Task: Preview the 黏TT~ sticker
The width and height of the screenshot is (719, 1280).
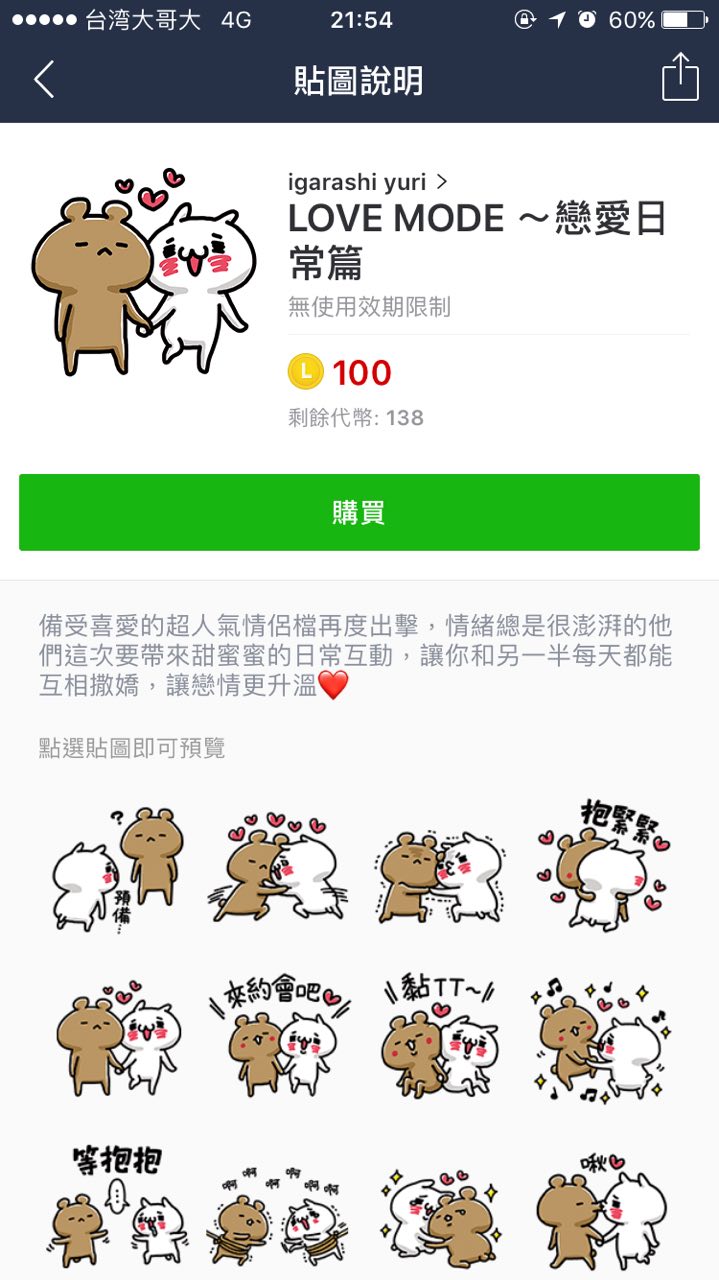Action: [x=439, y=1038]
